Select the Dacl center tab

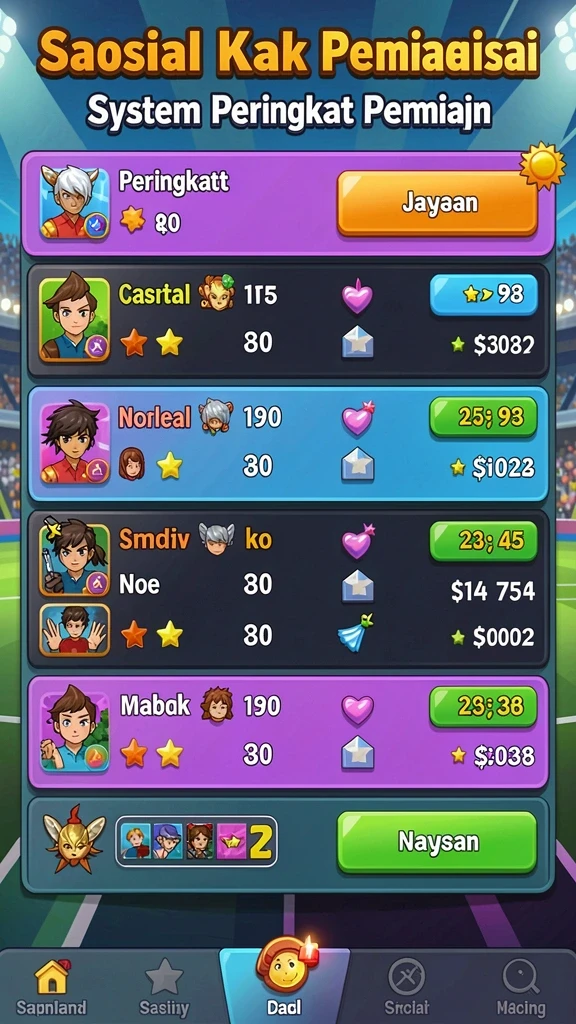tap(285, 980)
